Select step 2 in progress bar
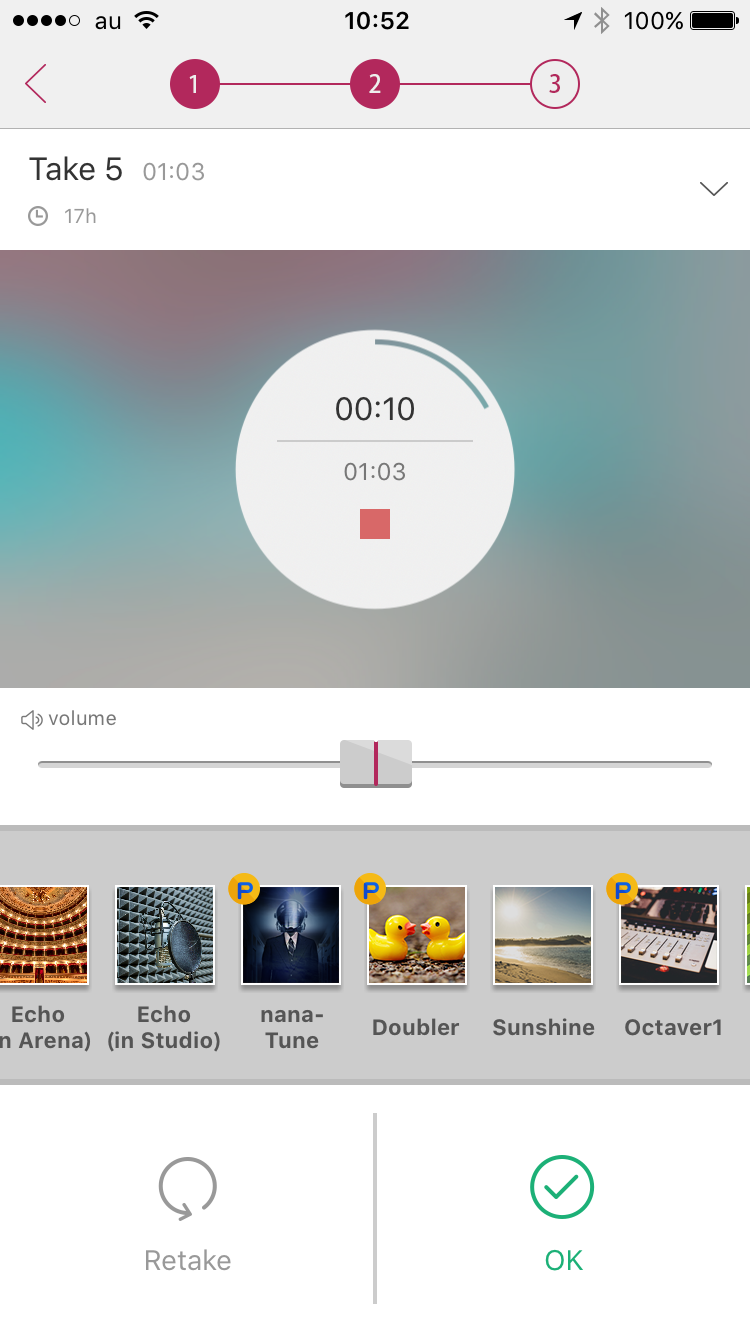750x1334 pixels. click(x=374, y=85)
